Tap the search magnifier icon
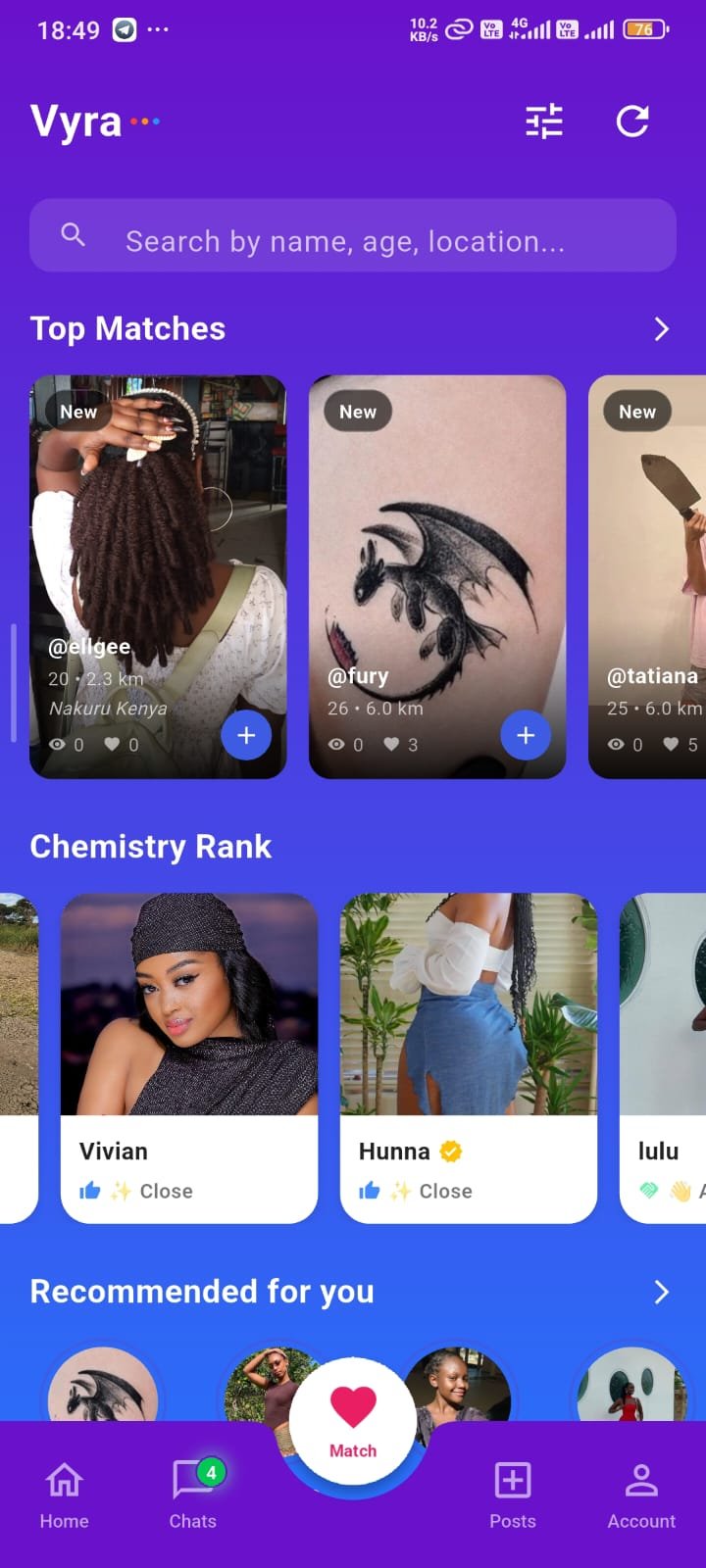The height and width of the screenshot is (1568, 706). (x=74, y=235)
